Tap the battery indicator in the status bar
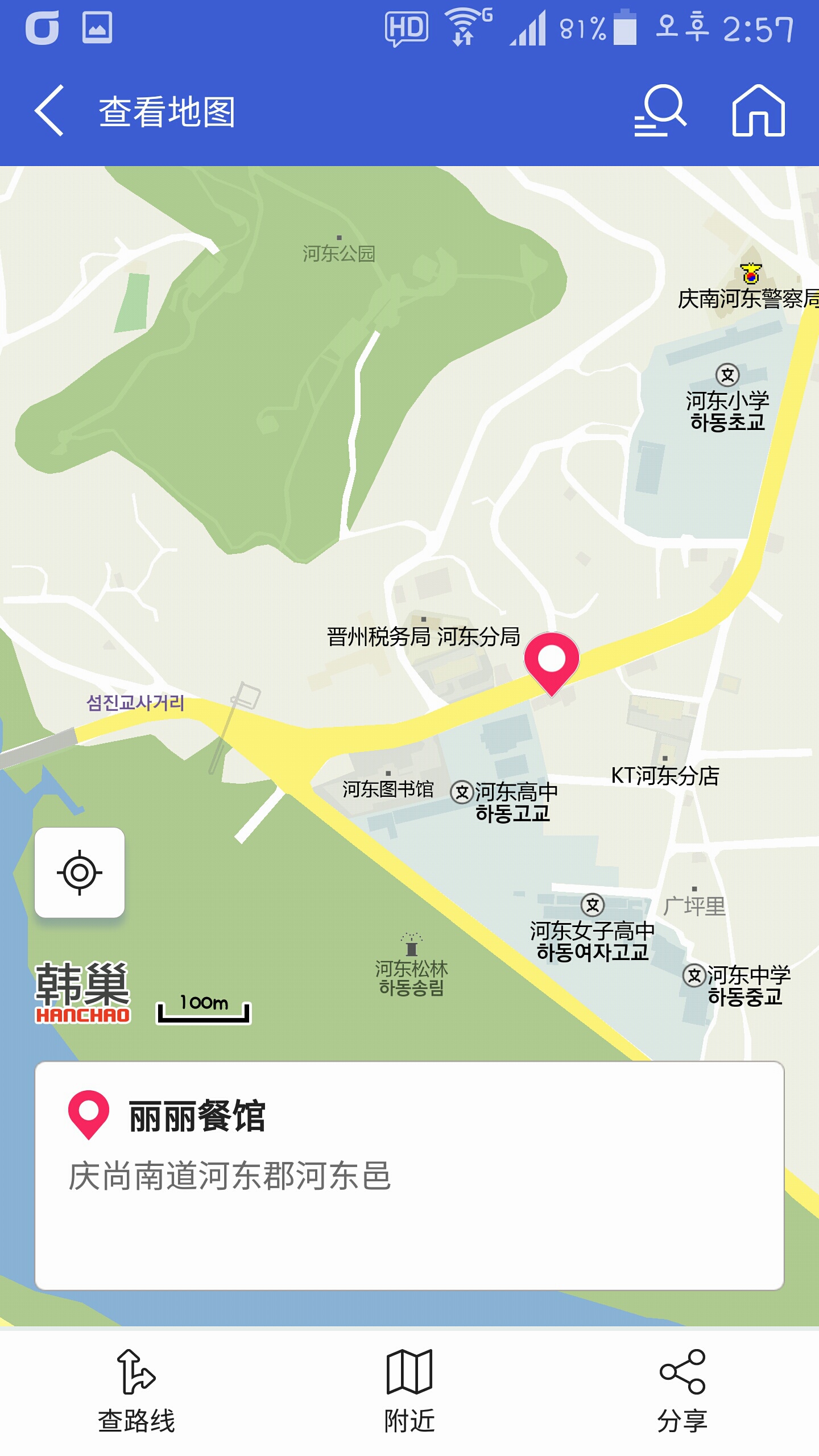The width and height of the screenshot is (819, 1456). tap(626, 28)
